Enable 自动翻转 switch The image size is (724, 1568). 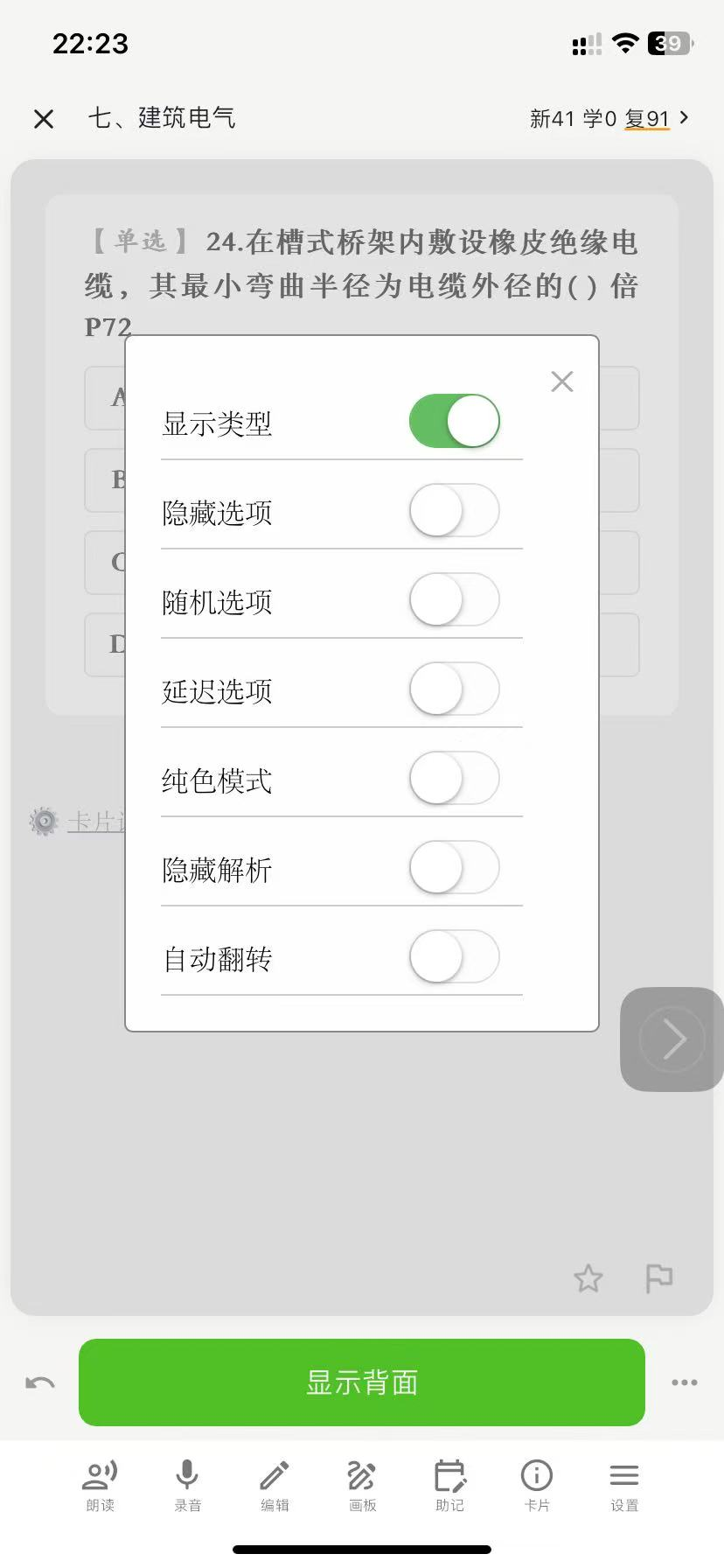[x=455, y=956]
